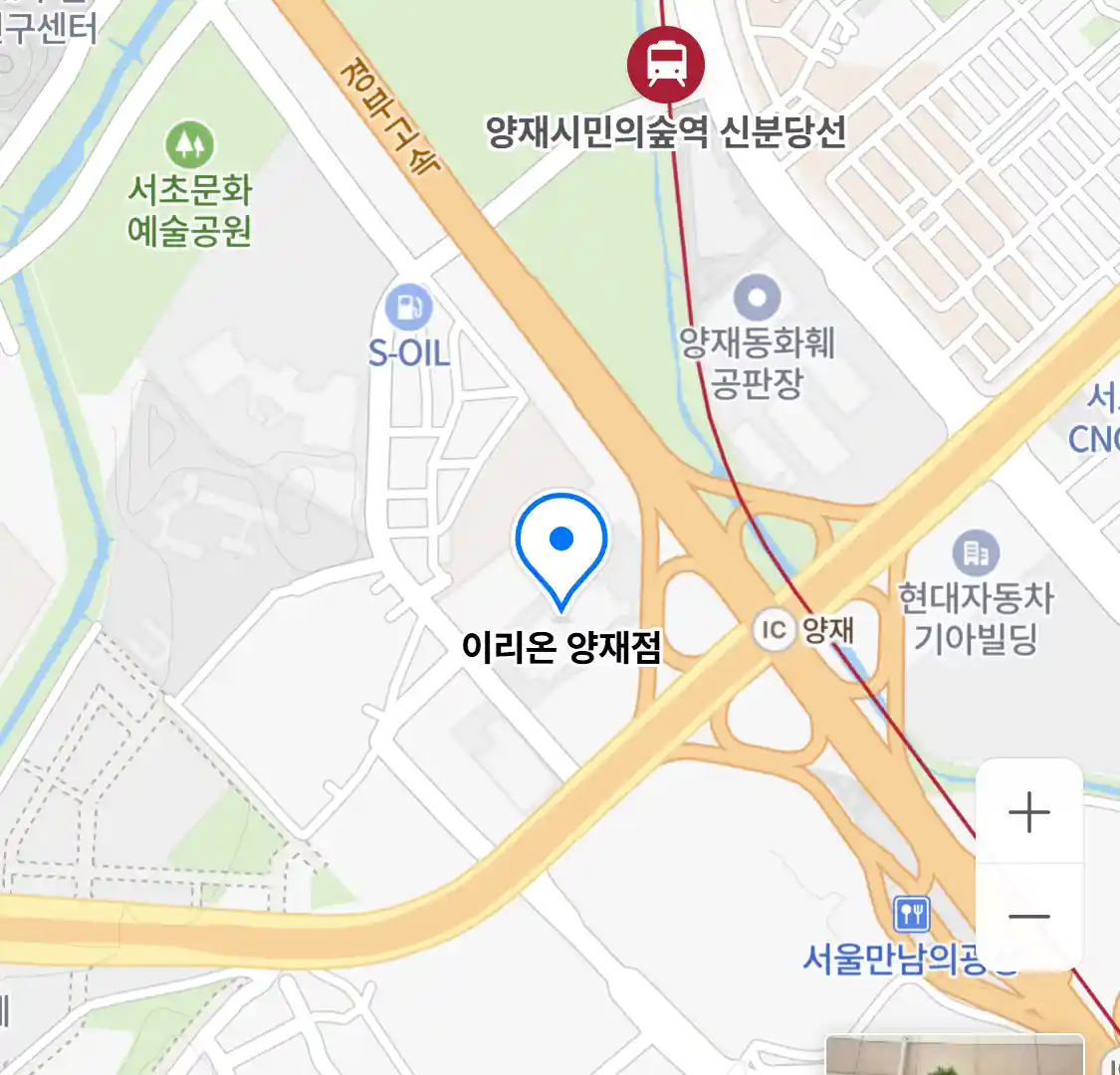Zoom in with the plus button

[x=1028, y=812]
